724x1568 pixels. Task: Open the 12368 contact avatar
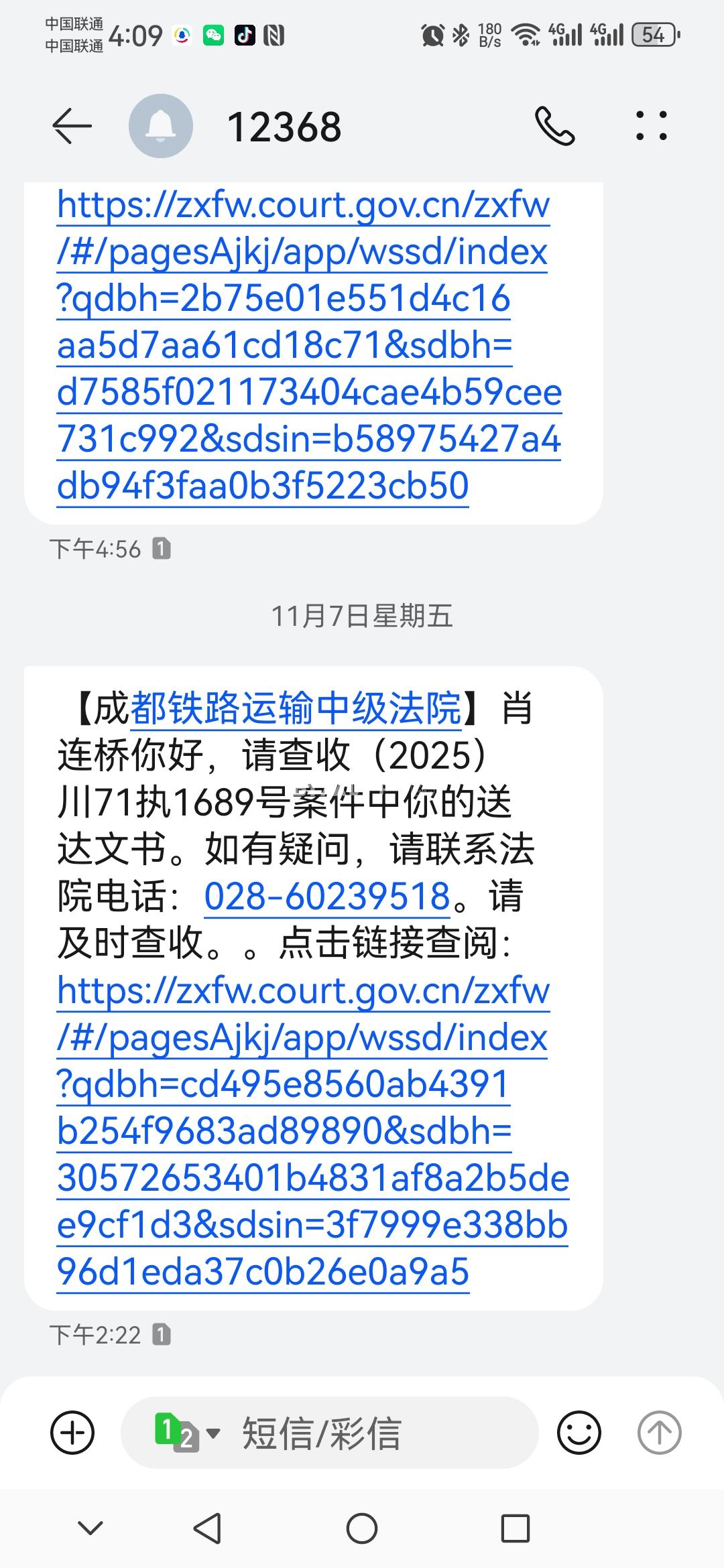tap(161, 126)
